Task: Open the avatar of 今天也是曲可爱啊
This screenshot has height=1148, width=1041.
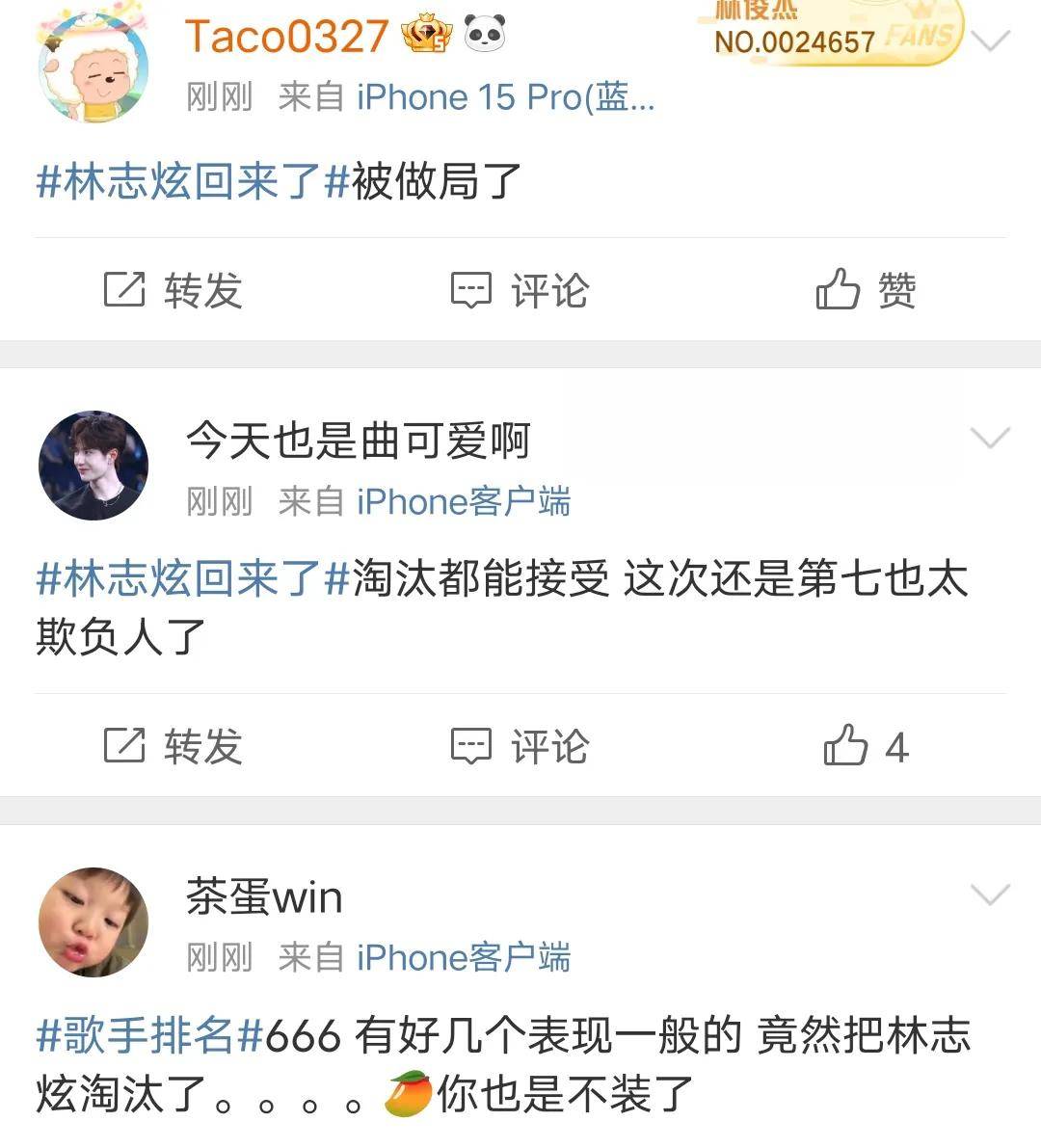Action: click(x=93, y=467)
